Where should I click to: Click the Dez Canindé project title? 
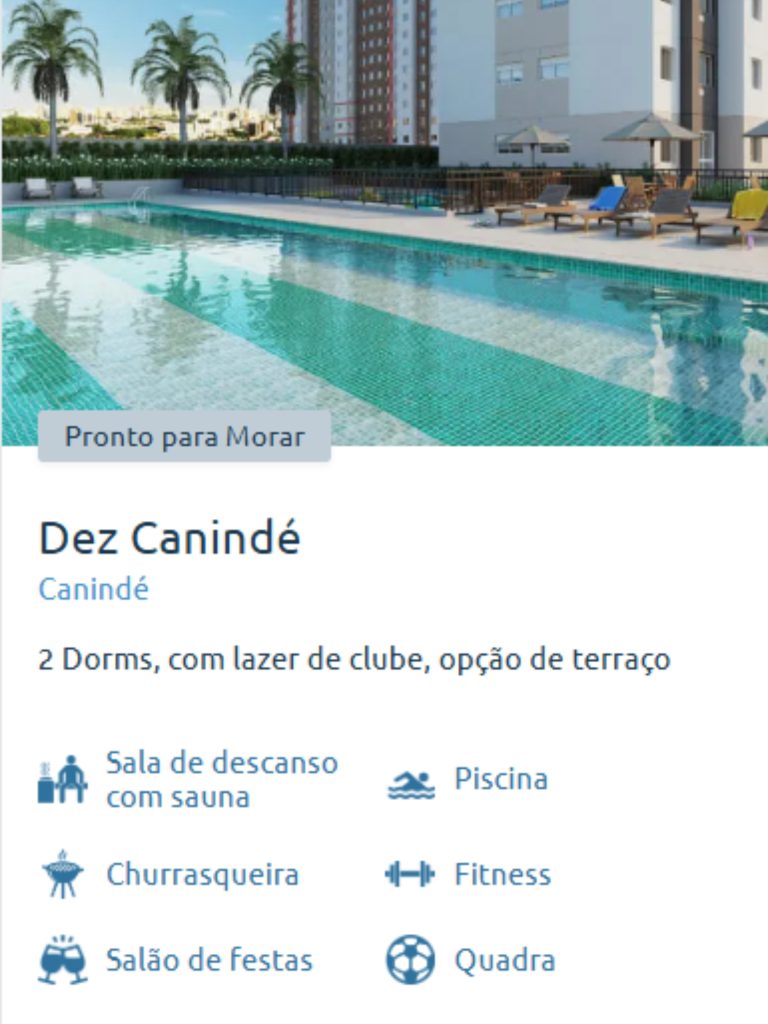click(x=170, y=538)
